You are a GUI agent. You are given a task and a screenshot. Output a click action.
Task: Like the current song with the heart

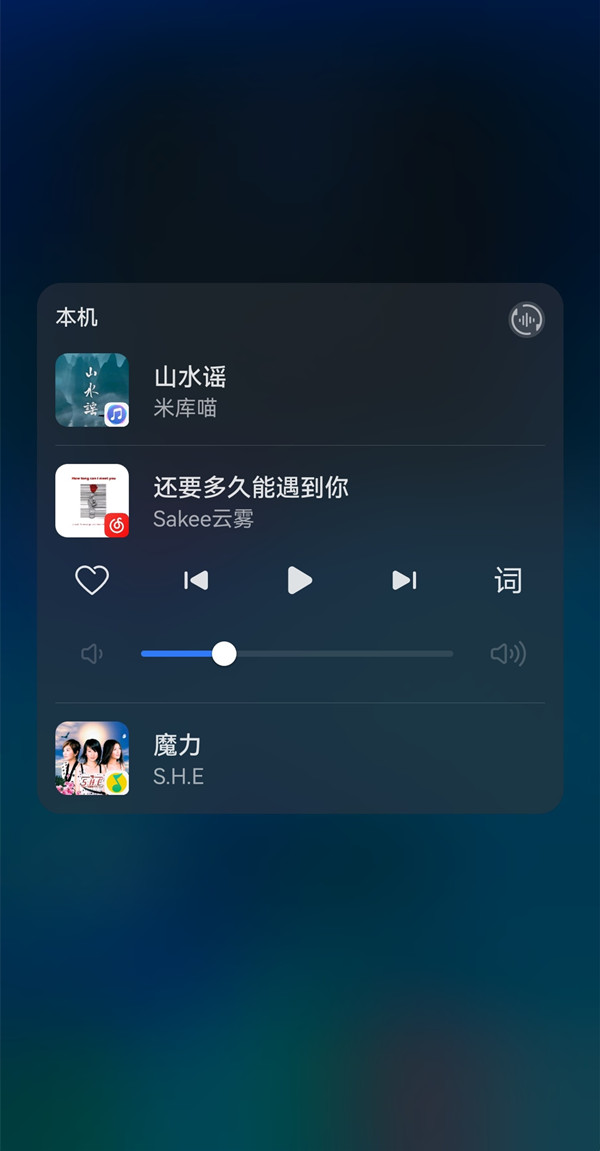tap(92, 580)
